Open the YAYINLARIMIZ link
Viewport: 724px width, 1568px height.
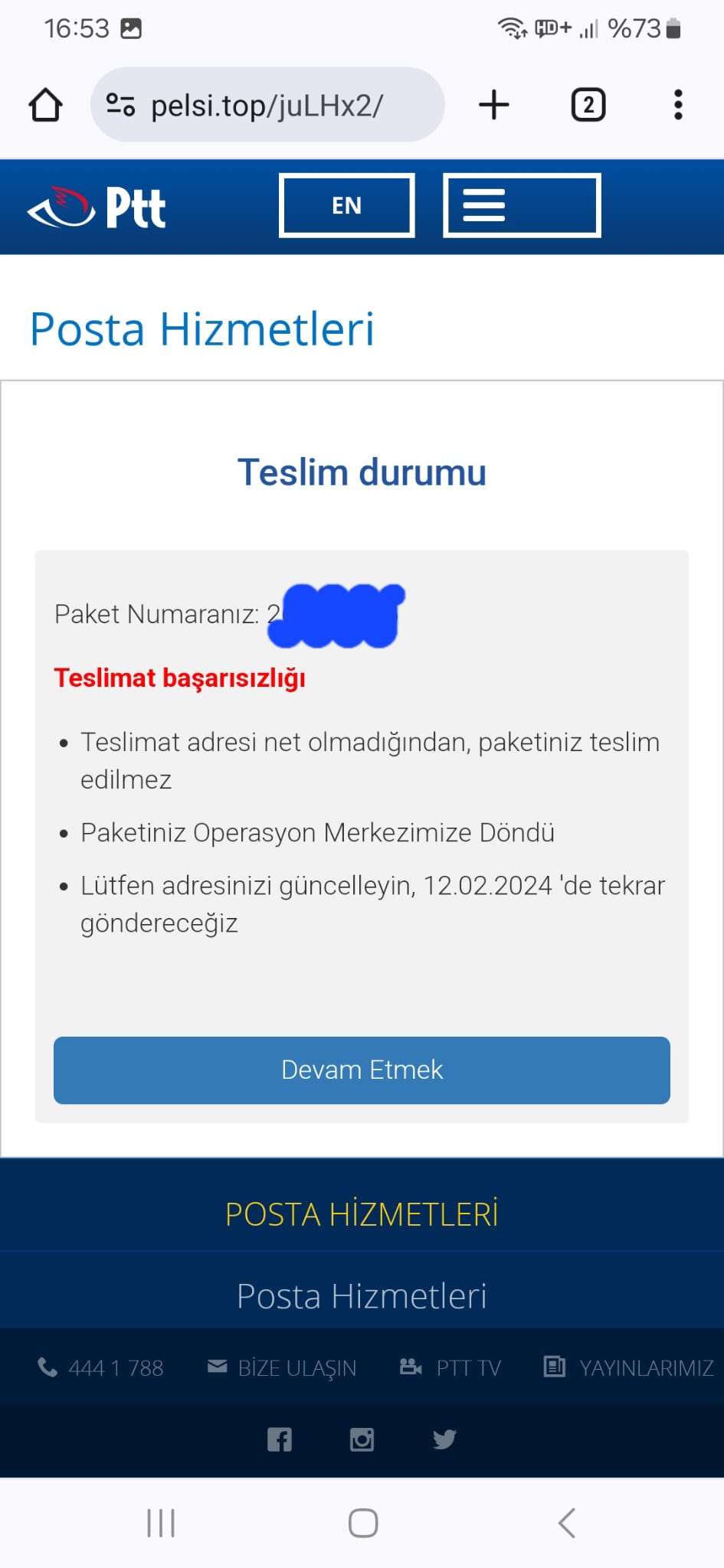pos(630,1367)
